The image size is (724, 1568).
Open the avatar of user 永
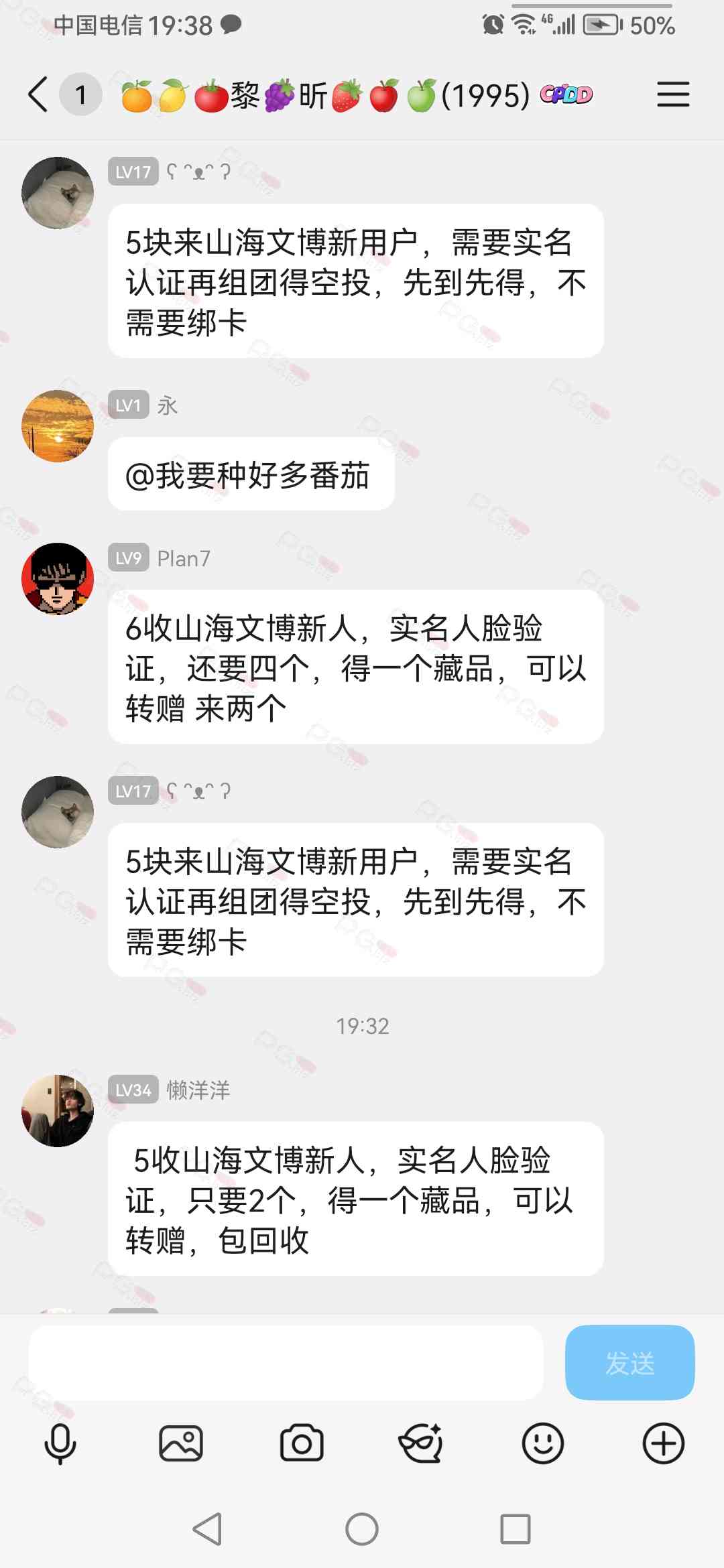click(58, 426)
